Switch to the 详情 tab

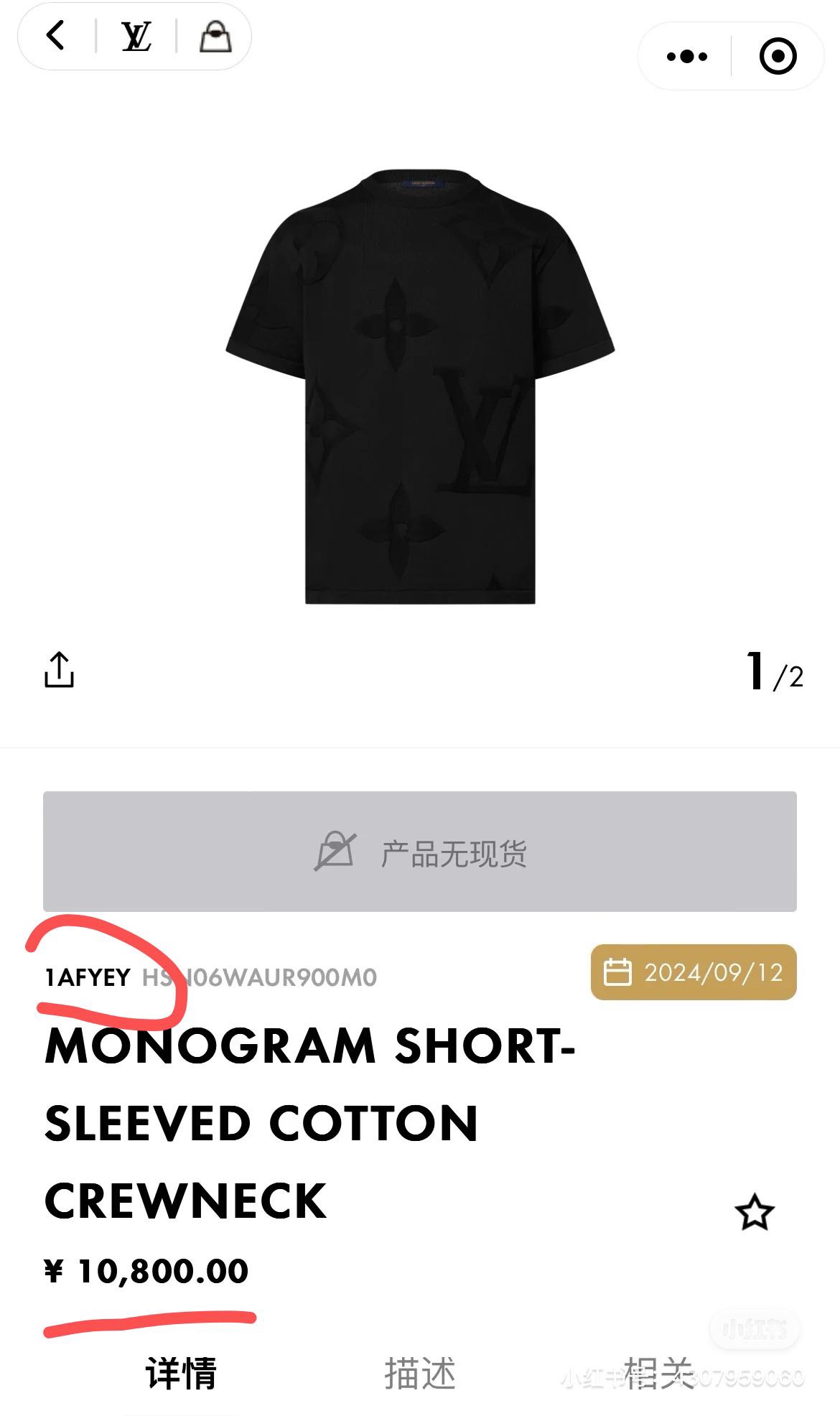[181, 1373]
